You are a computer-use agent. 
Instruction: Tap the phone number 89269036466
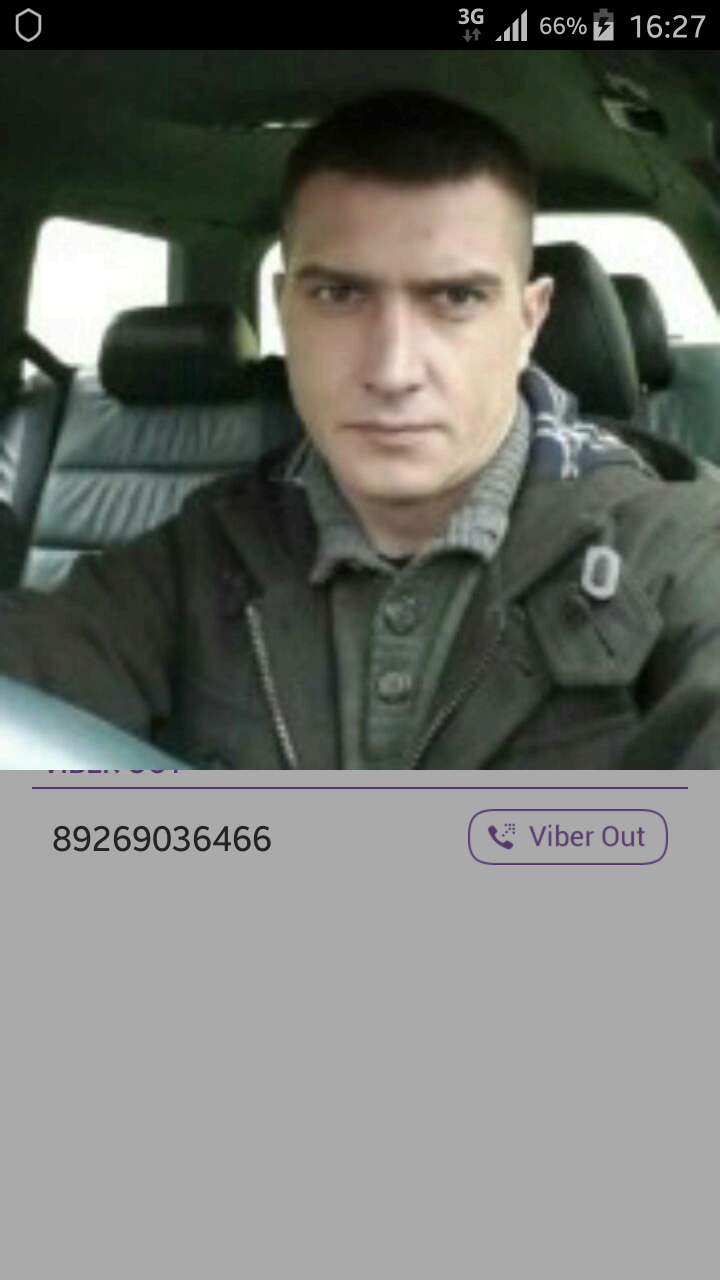point(162,839)
